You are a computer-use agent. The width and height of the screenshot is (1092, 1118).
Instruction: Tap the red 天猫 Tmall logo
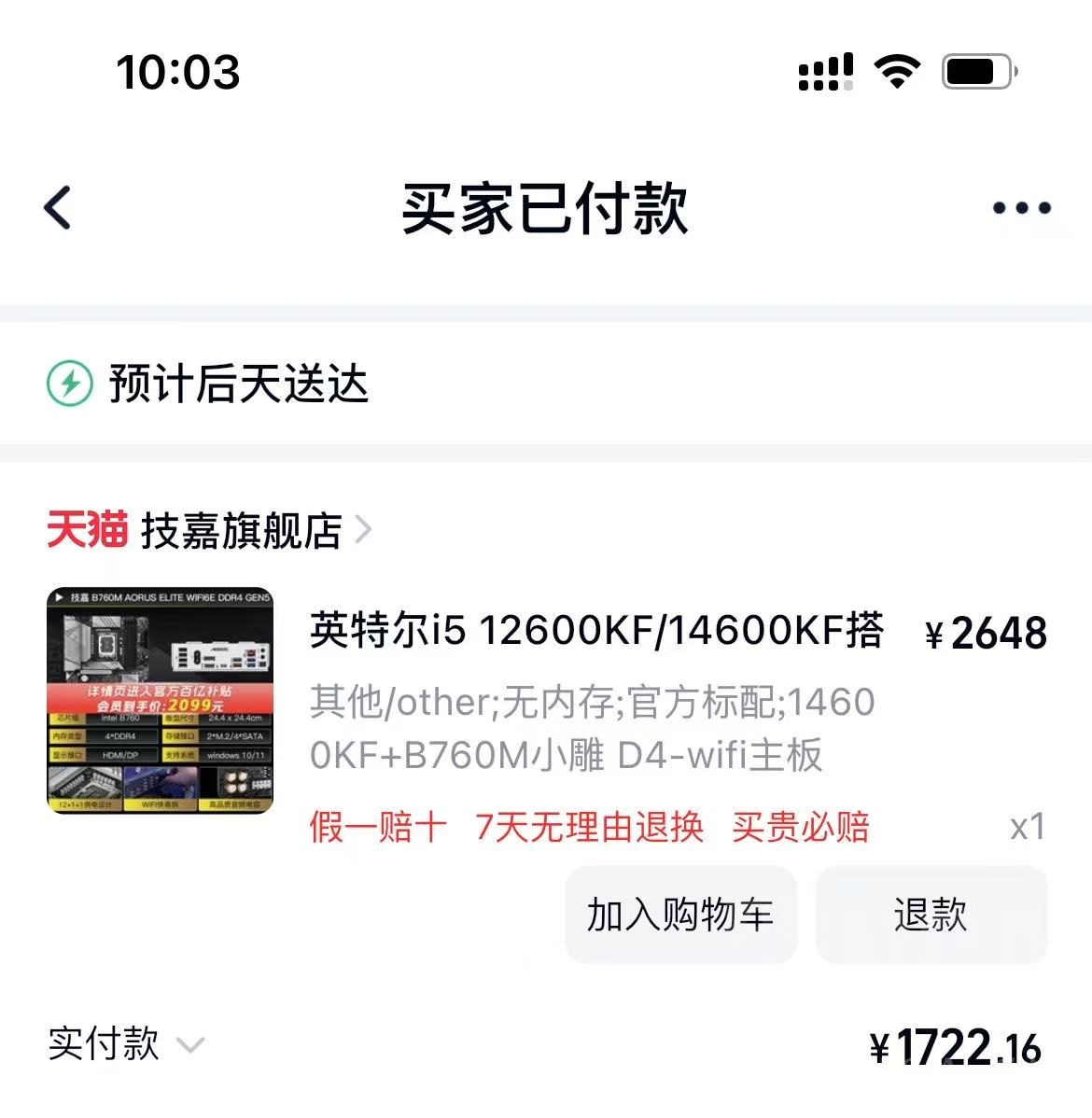pyautogui.click(x=88, y=528)
